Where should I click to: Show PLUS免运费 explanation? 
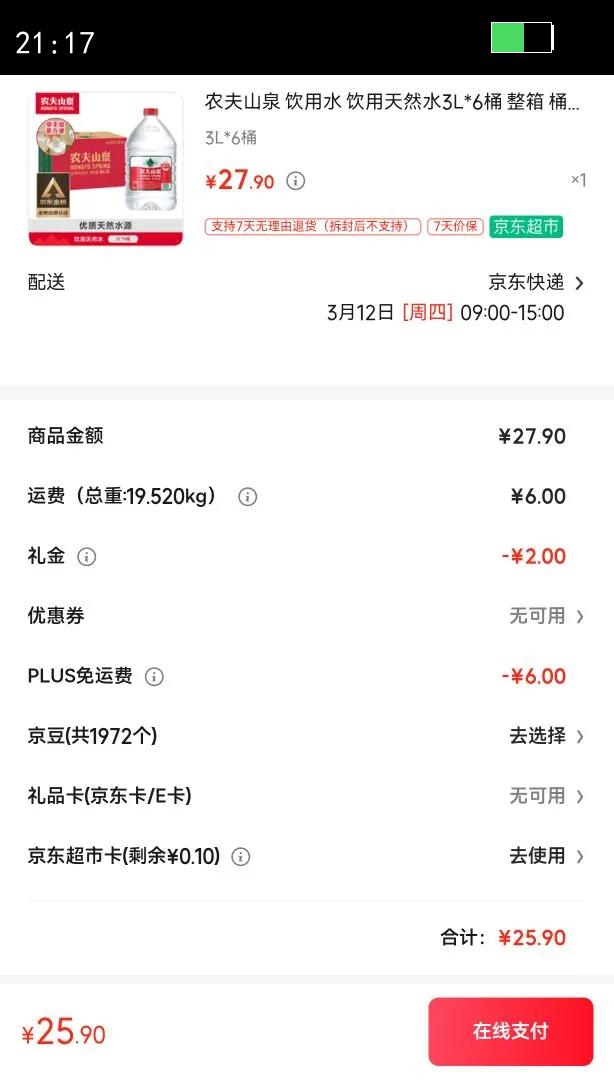pos(154,677)
